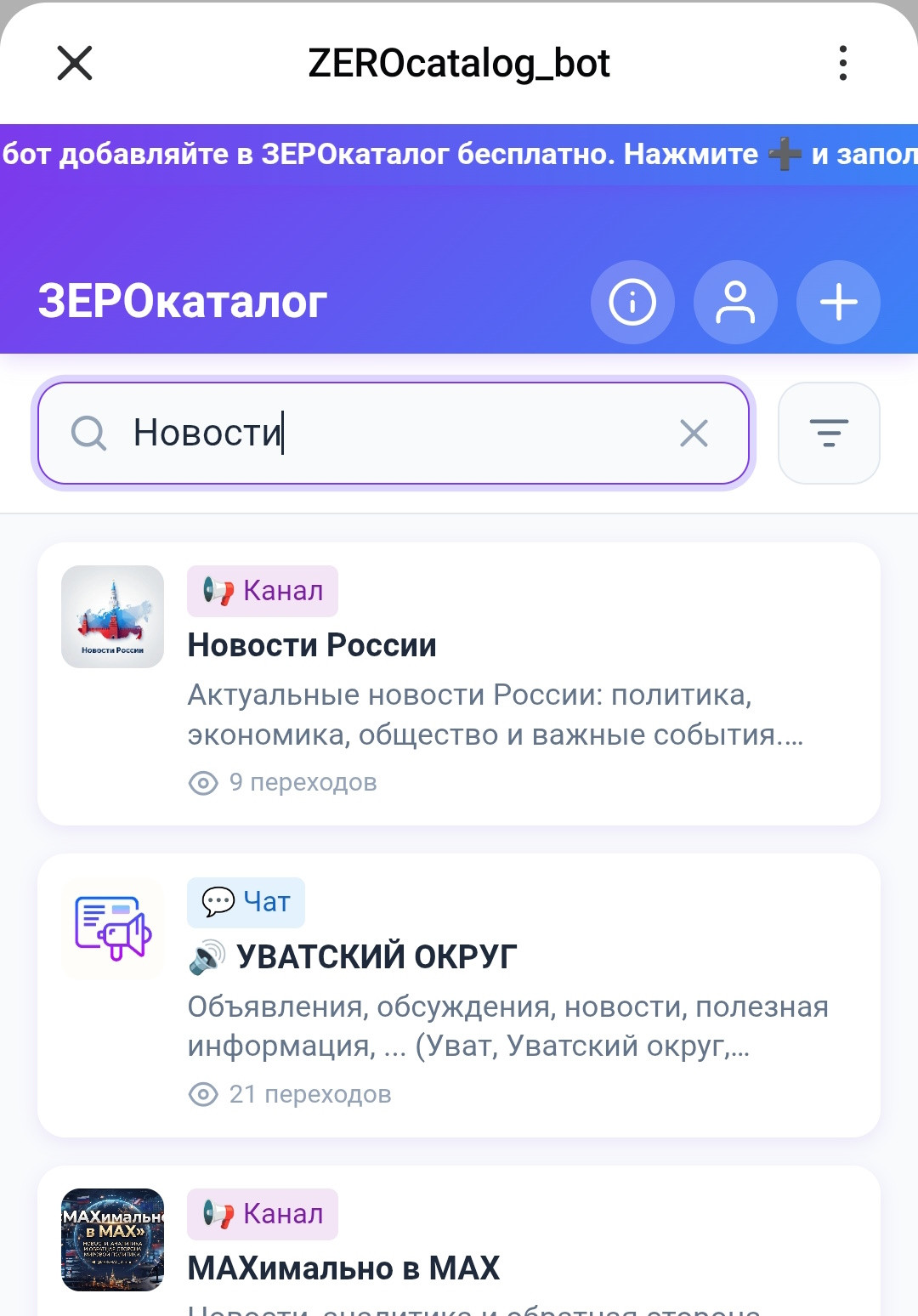Add a new entry with plus button
The height and width of the screenshot is (1316, 918).
click(838, 302)
